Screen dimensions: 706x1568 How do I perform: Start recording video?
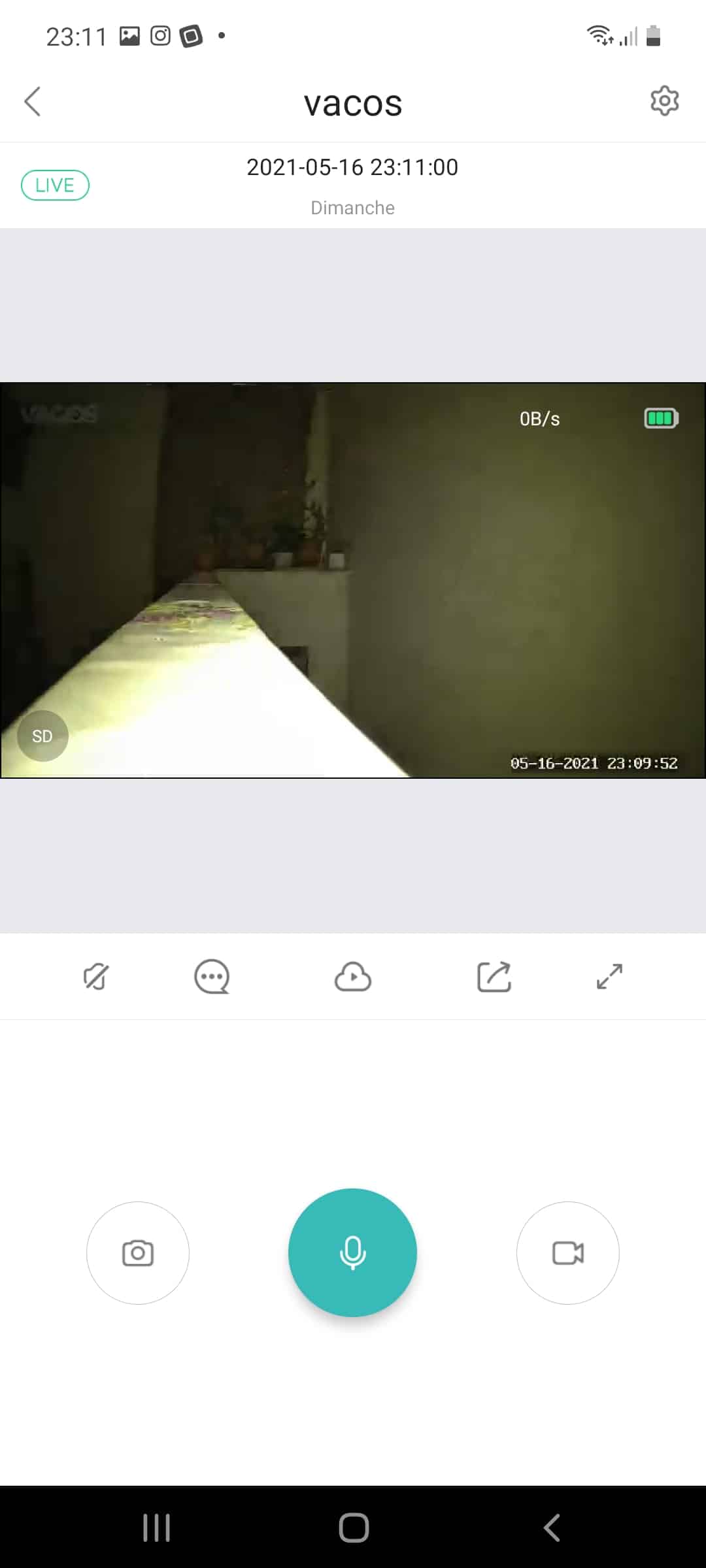point(568,1253)
